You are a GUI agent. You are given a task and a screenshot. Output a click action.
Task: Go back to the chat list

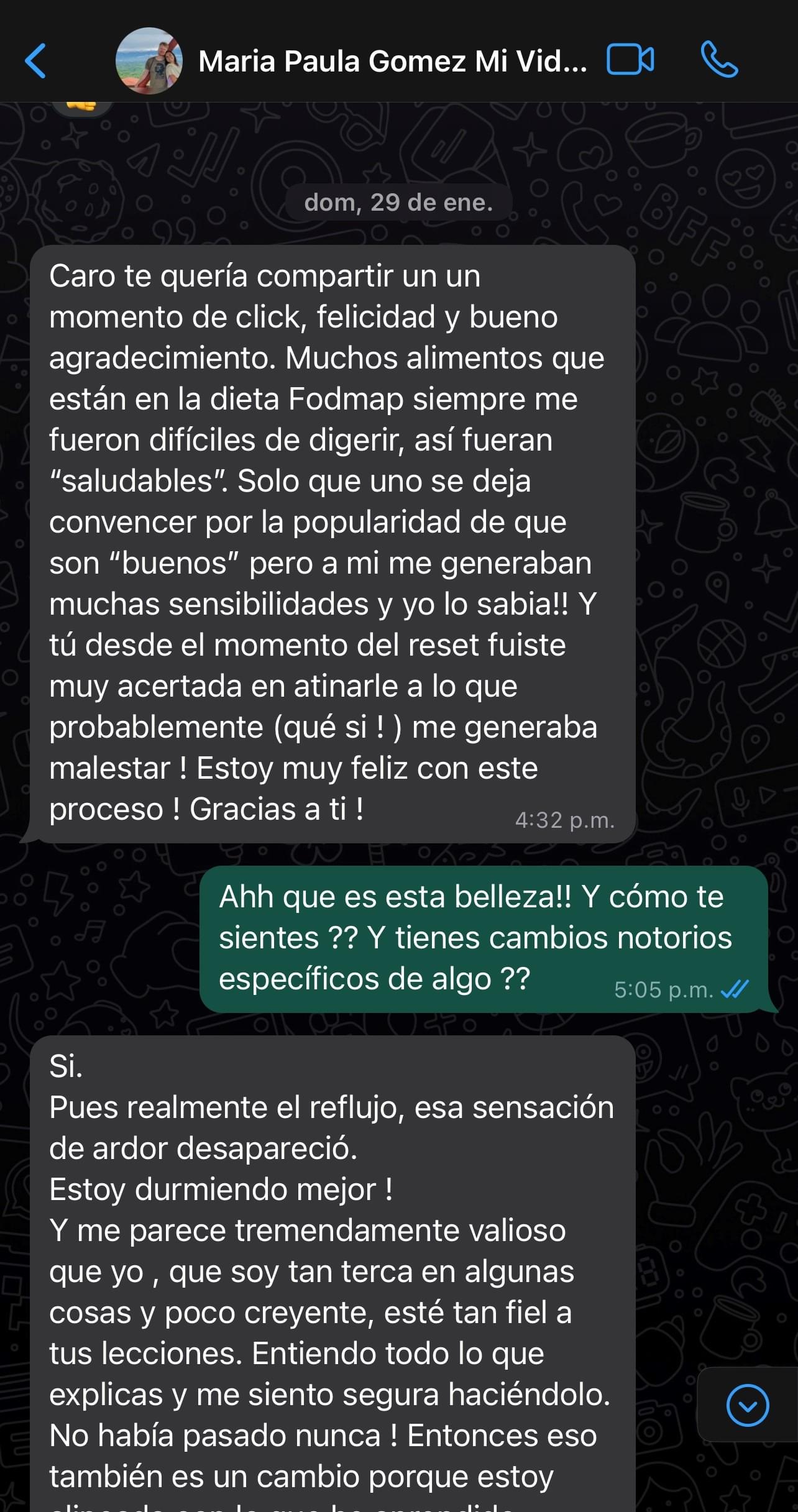pos(36,61)
